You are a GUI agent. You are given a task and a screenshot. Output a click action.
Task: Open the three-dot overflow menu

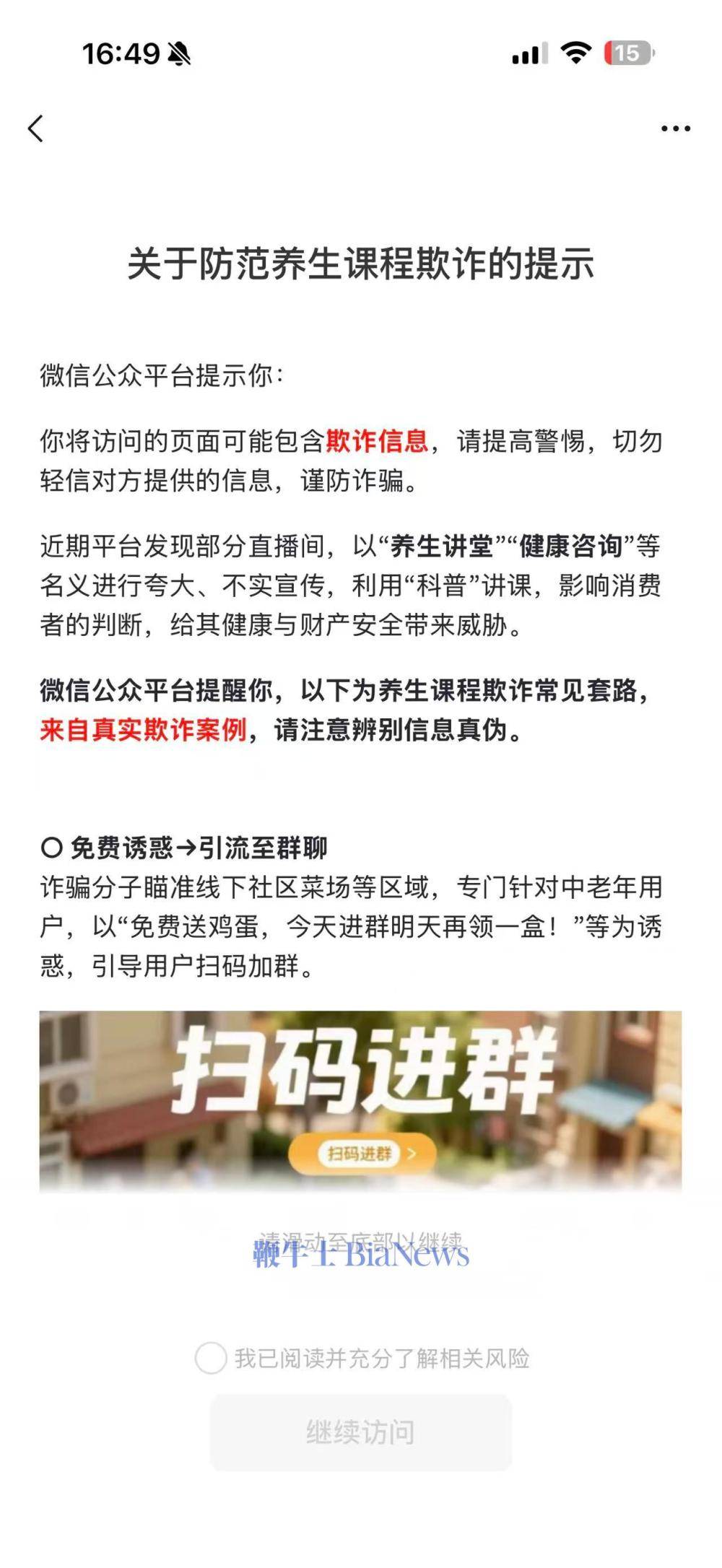(675, 129)
